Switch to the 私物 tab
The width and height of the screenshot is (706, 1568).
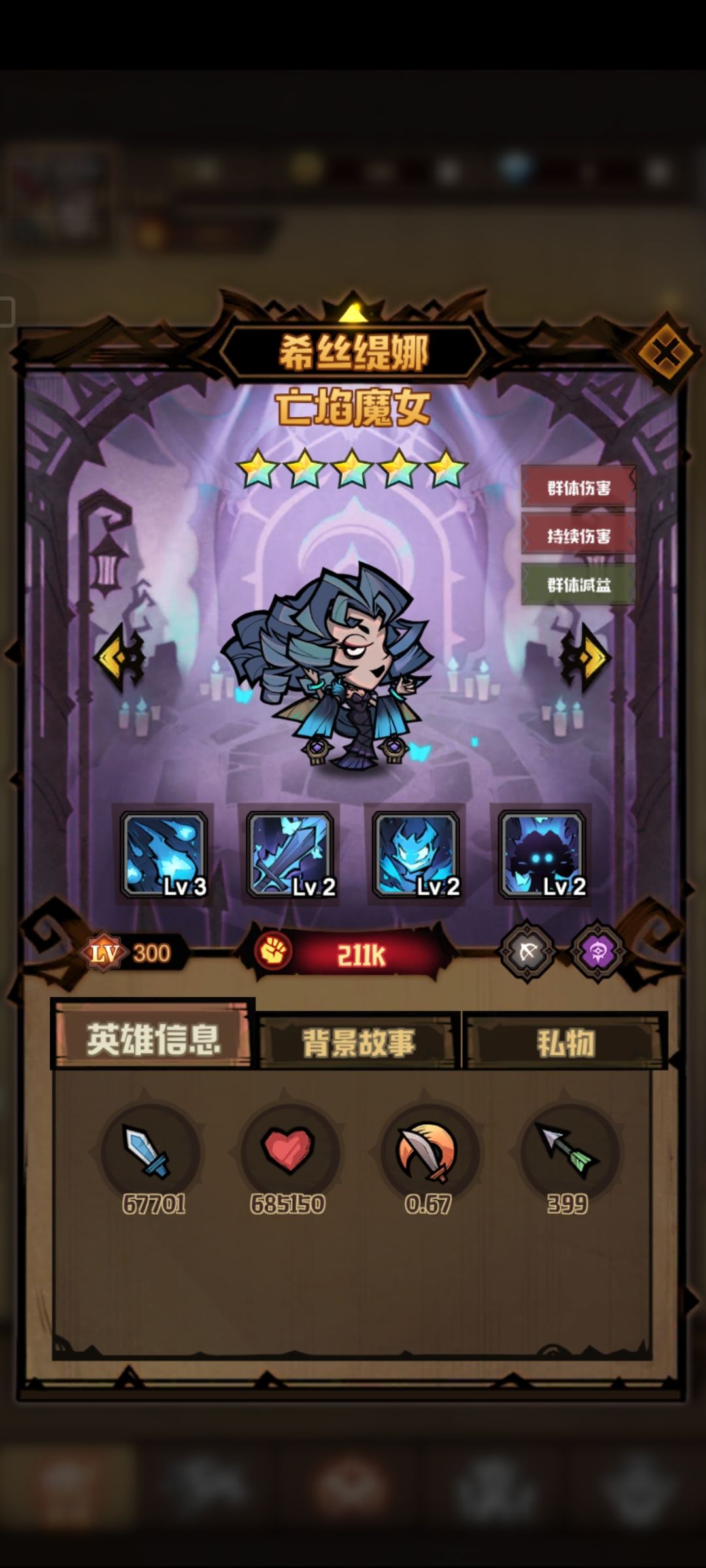[x=565, y=1041]
